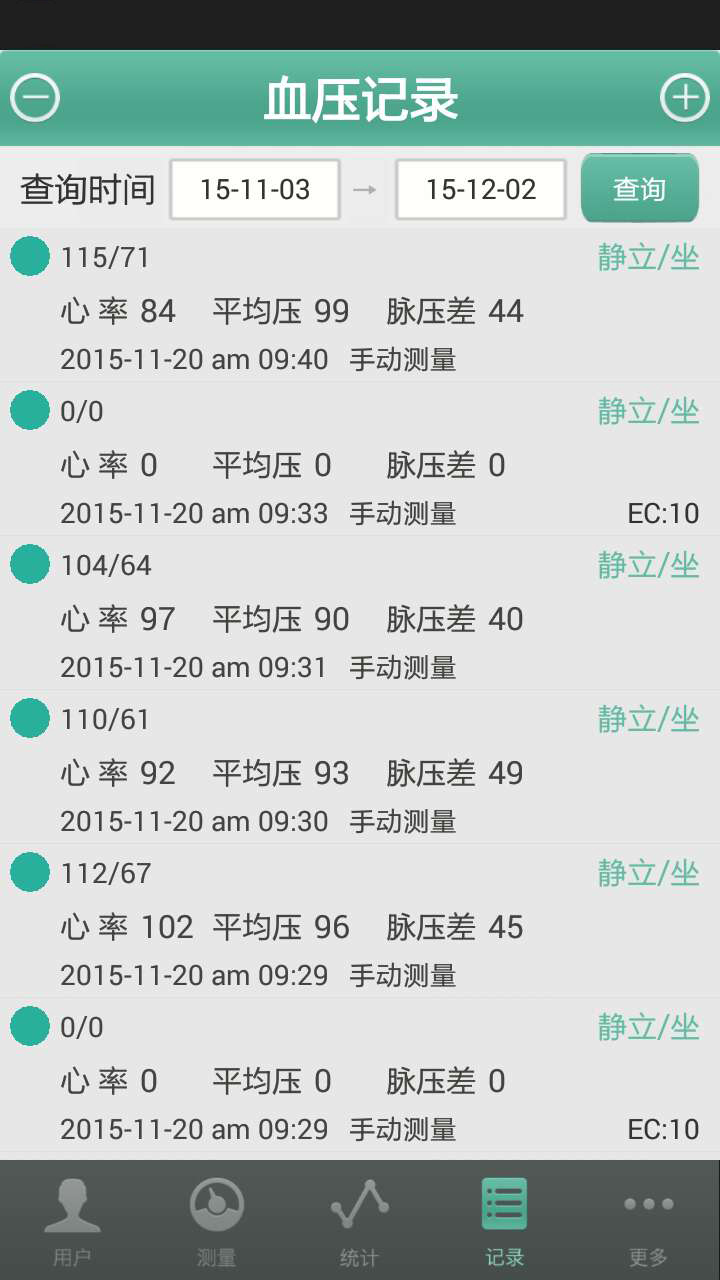The width and height of the screenshot is (720, 1280).
Task: Open the 104/64 record at 09:31
Action: (360, 614)
